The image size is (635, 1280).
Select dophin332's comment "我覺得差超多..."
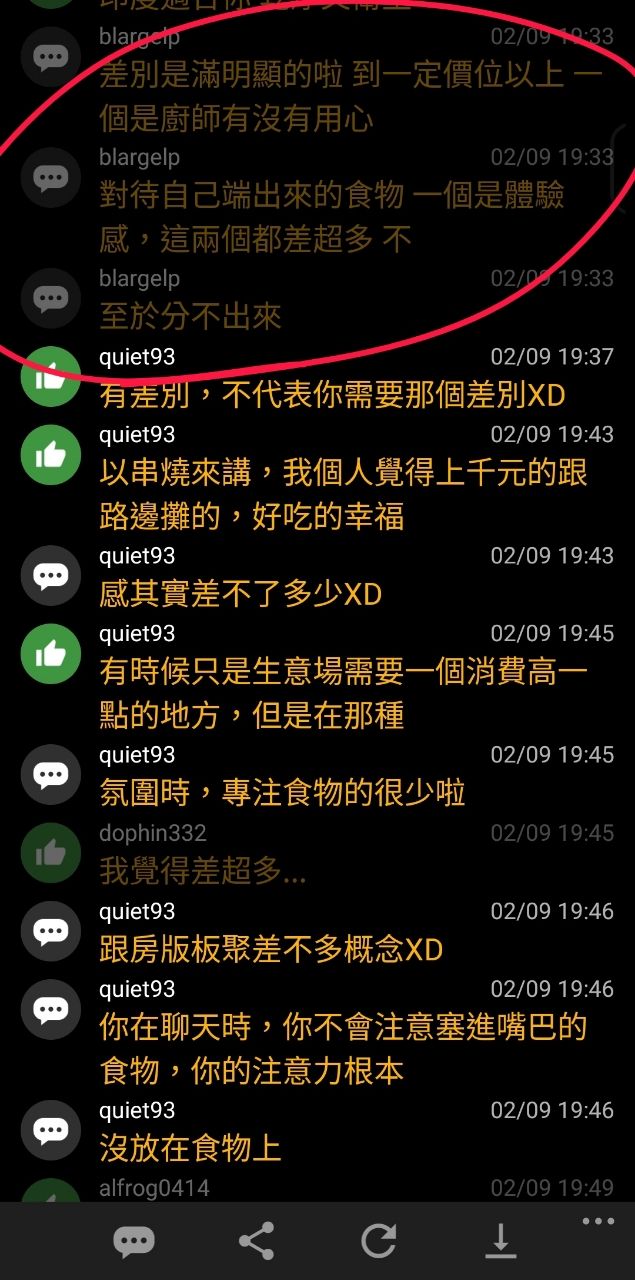(x=203, y=872)
